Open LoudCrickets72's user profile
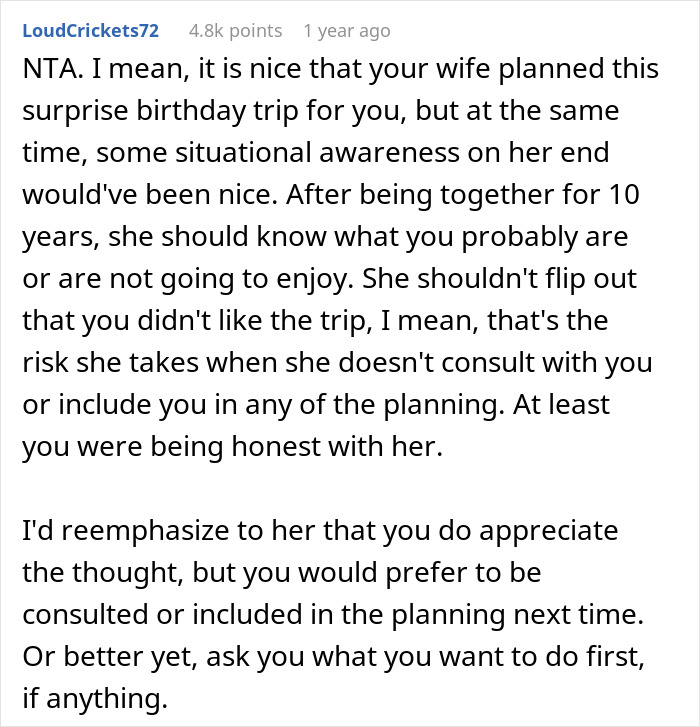700x727 pixels. click(x=90, y=31)
